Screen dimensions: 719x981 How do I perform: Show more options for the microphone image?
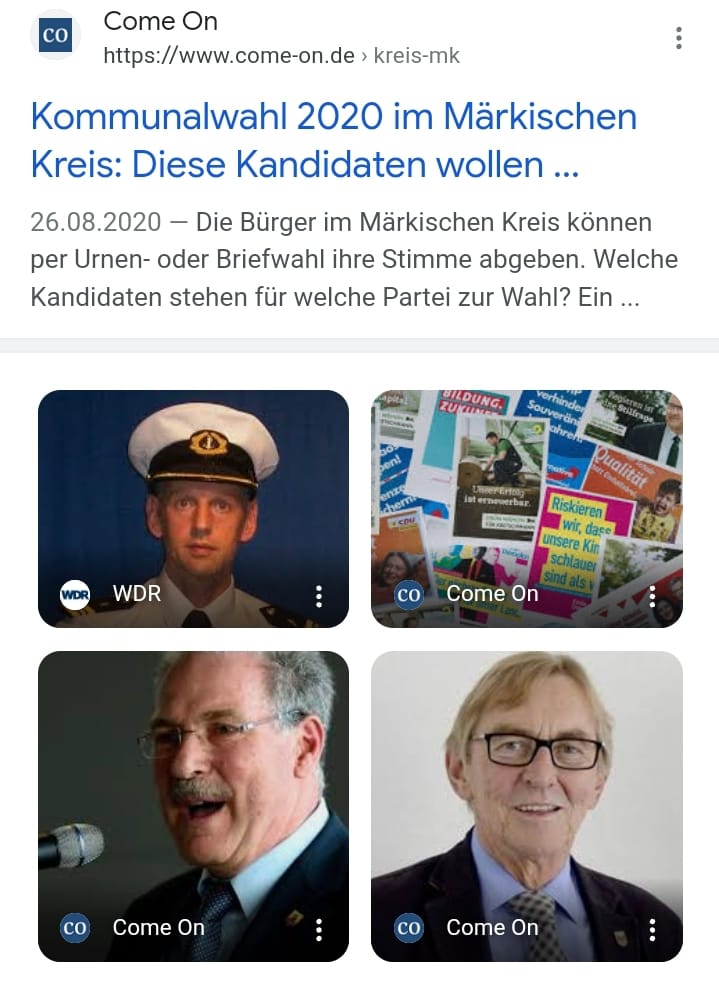click(319, 929)
